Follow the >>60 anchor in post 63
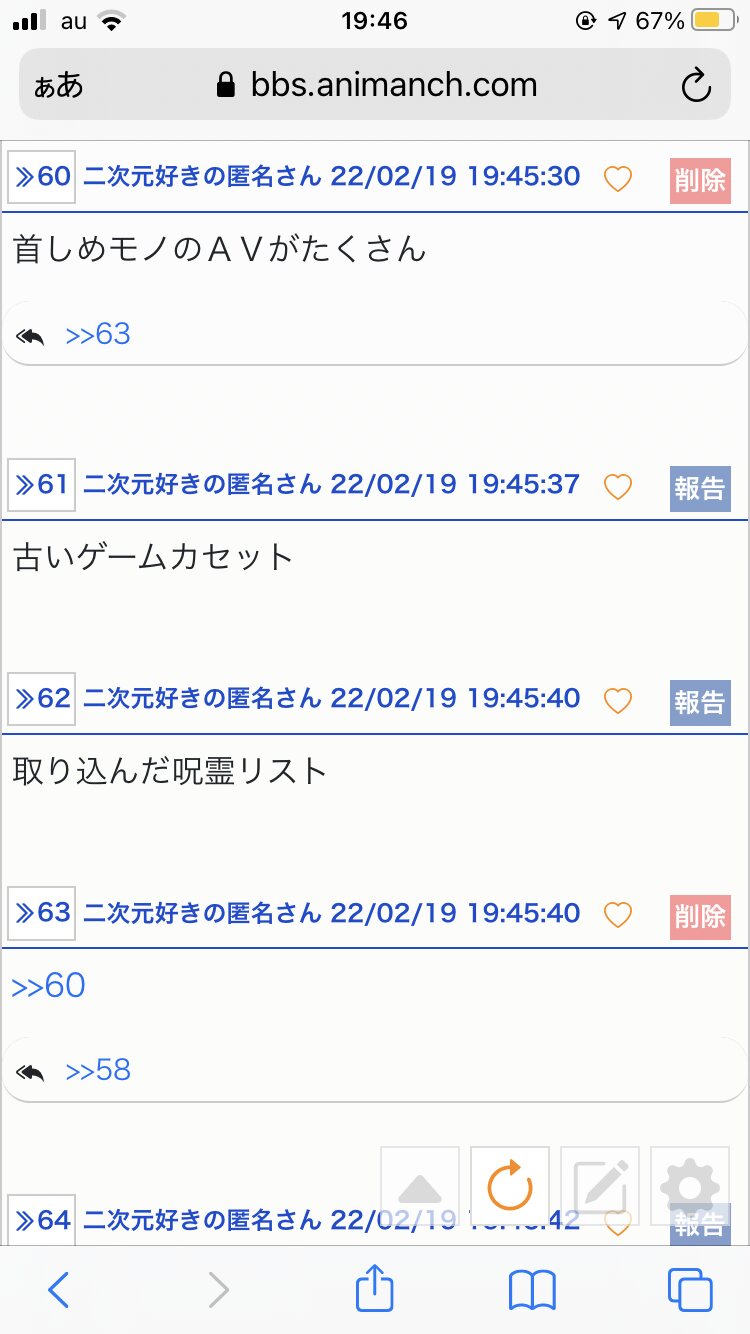The image size is (750, 1334). [49, 986]
